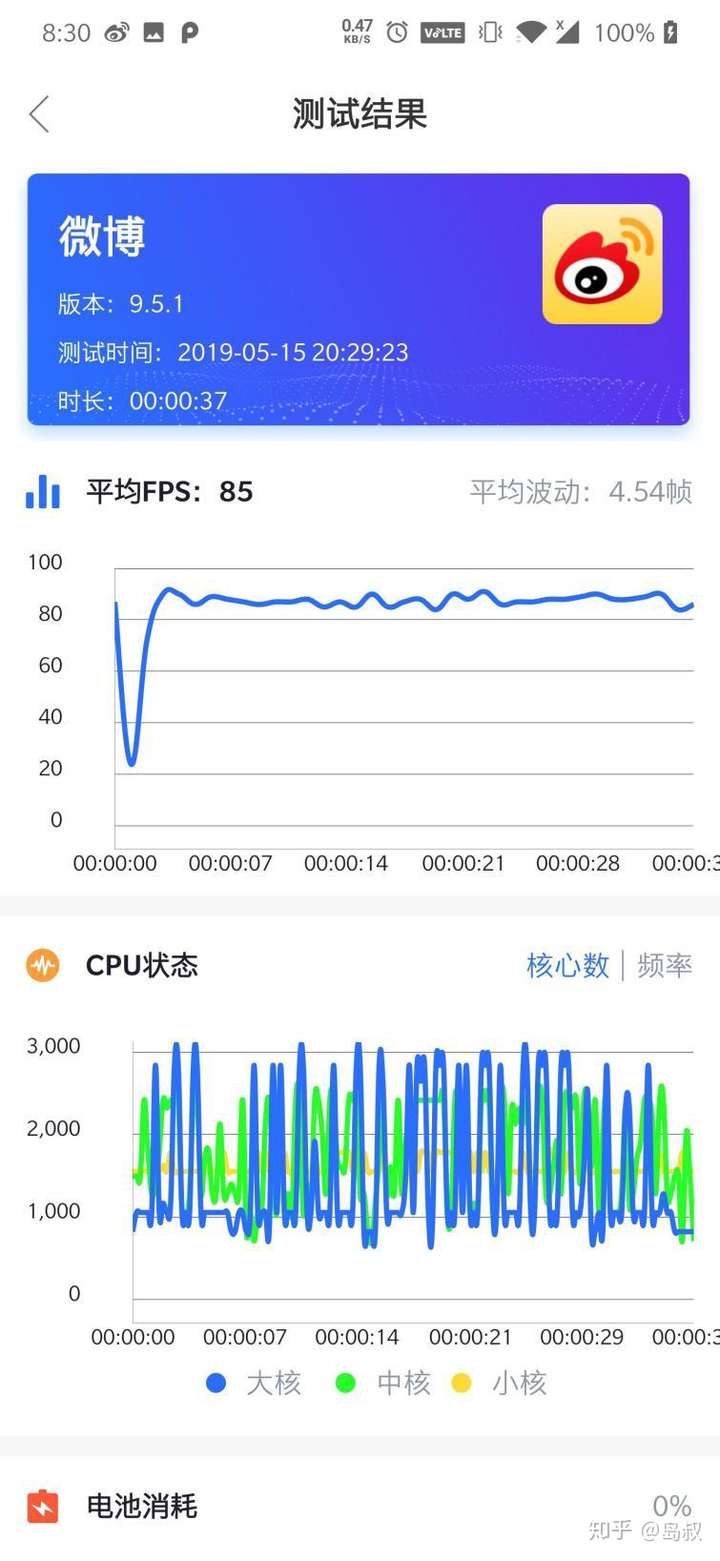Switch CPU状态 chart to 频率
This screenshot has height=1561, width=720.
click(x=665, y=965)
